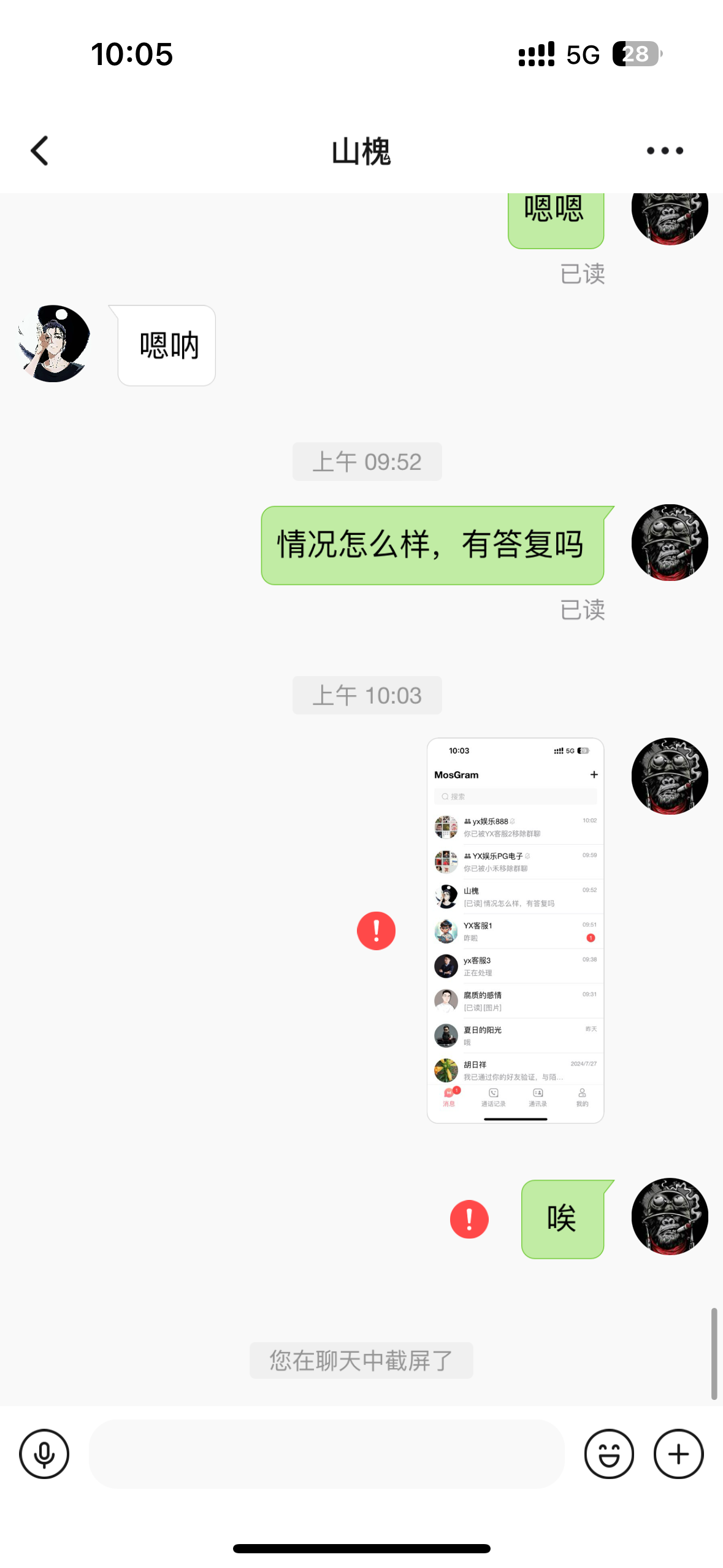Open the emoji picker
The image size is (723, 1568).
click(608, 1453)
